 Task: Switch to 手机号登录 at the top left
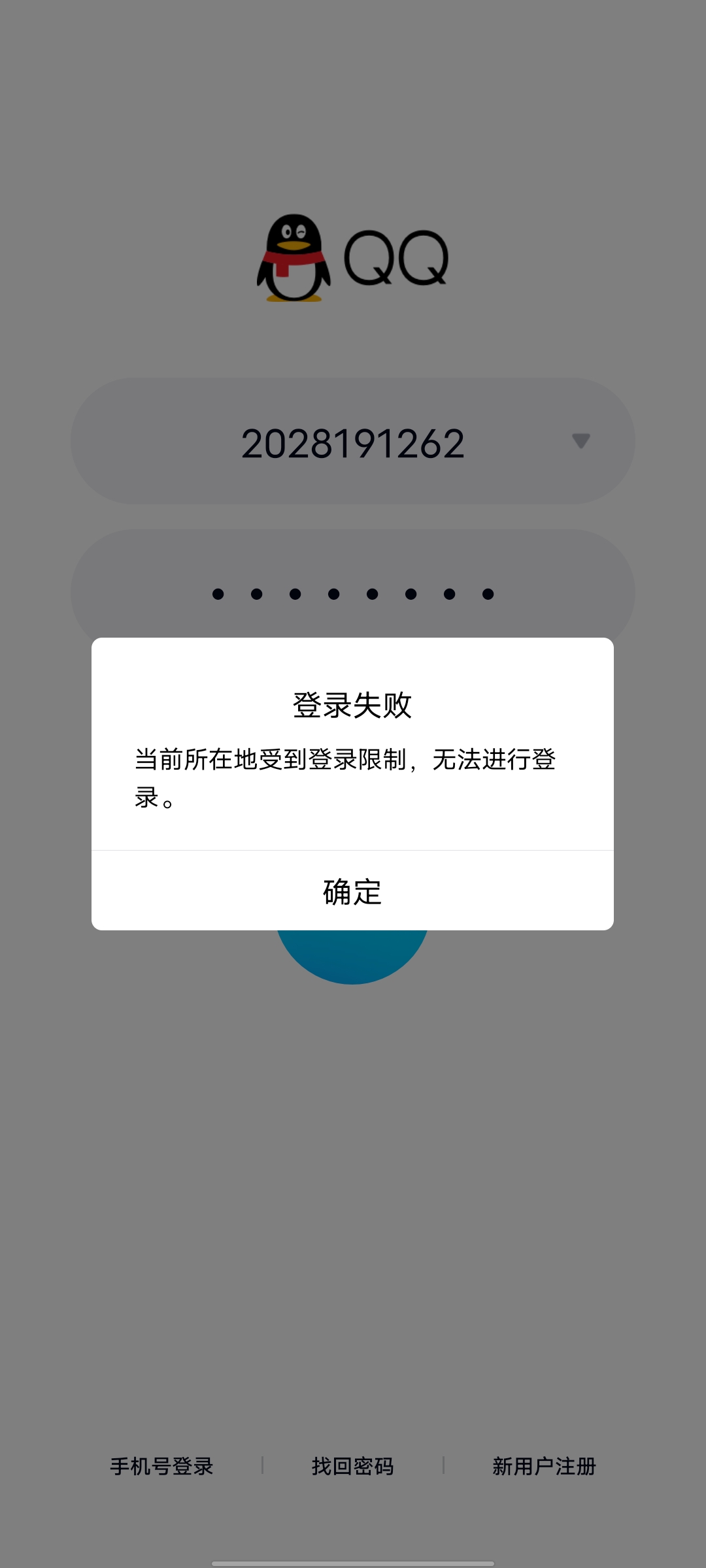(x=161, y=258)
